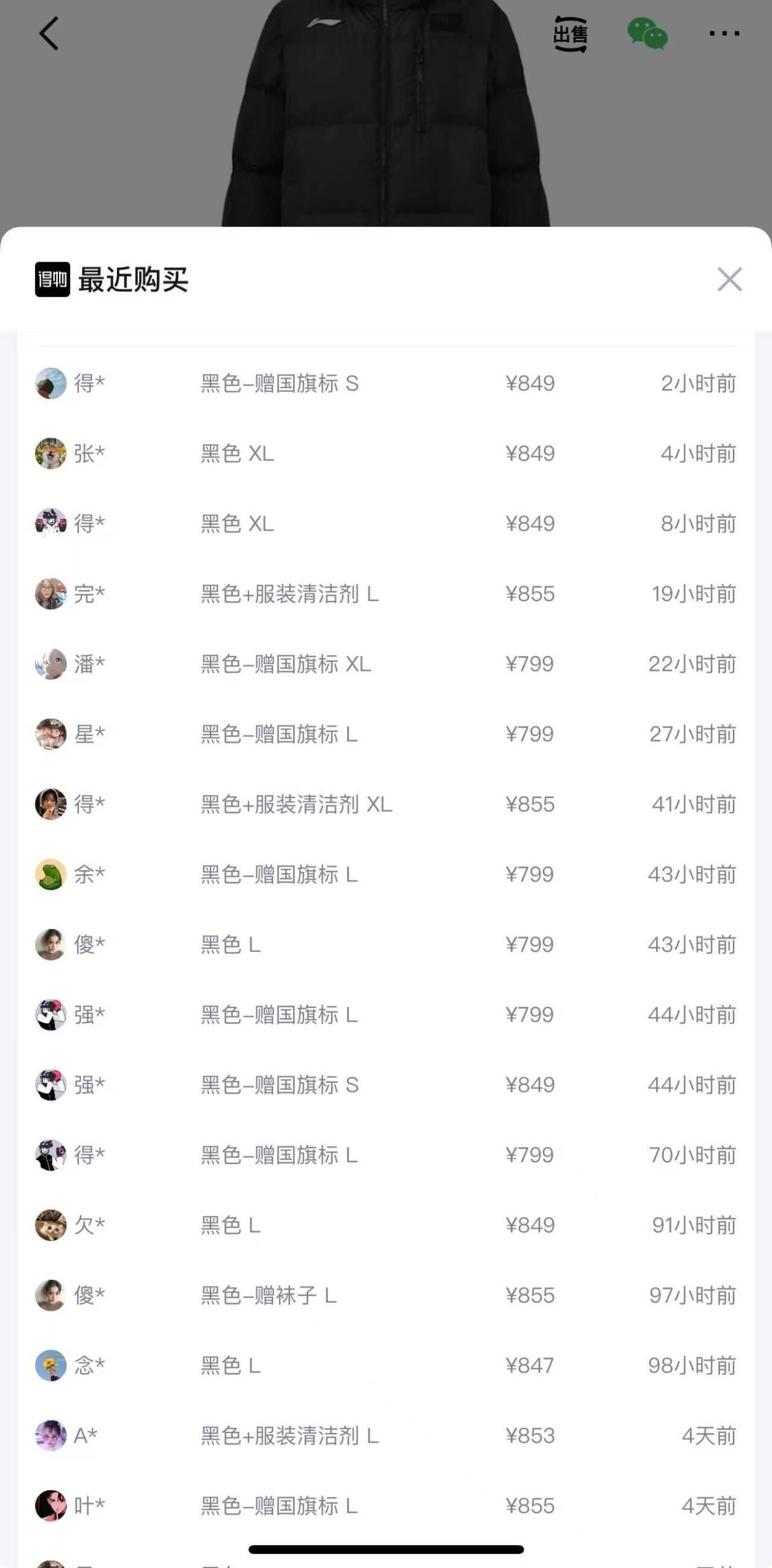Tap the 出售 sell icon
Viewport: 772px width, 1568px height.
[571, 34]
